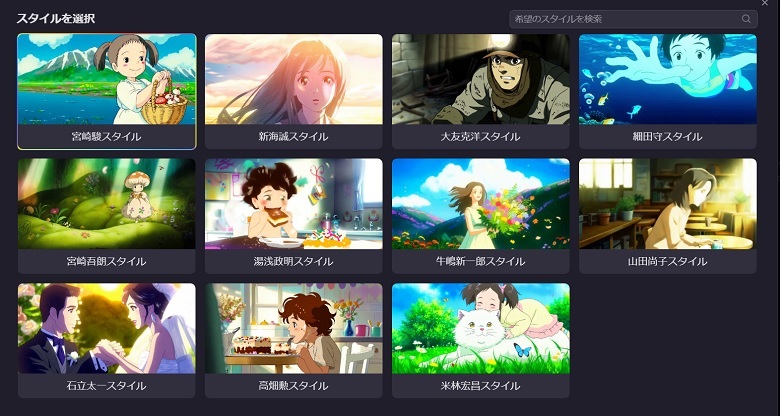Screen dimensions: 780x416
Task: Select the 細田守スタイル card
Action: click(x=668, y=90)
